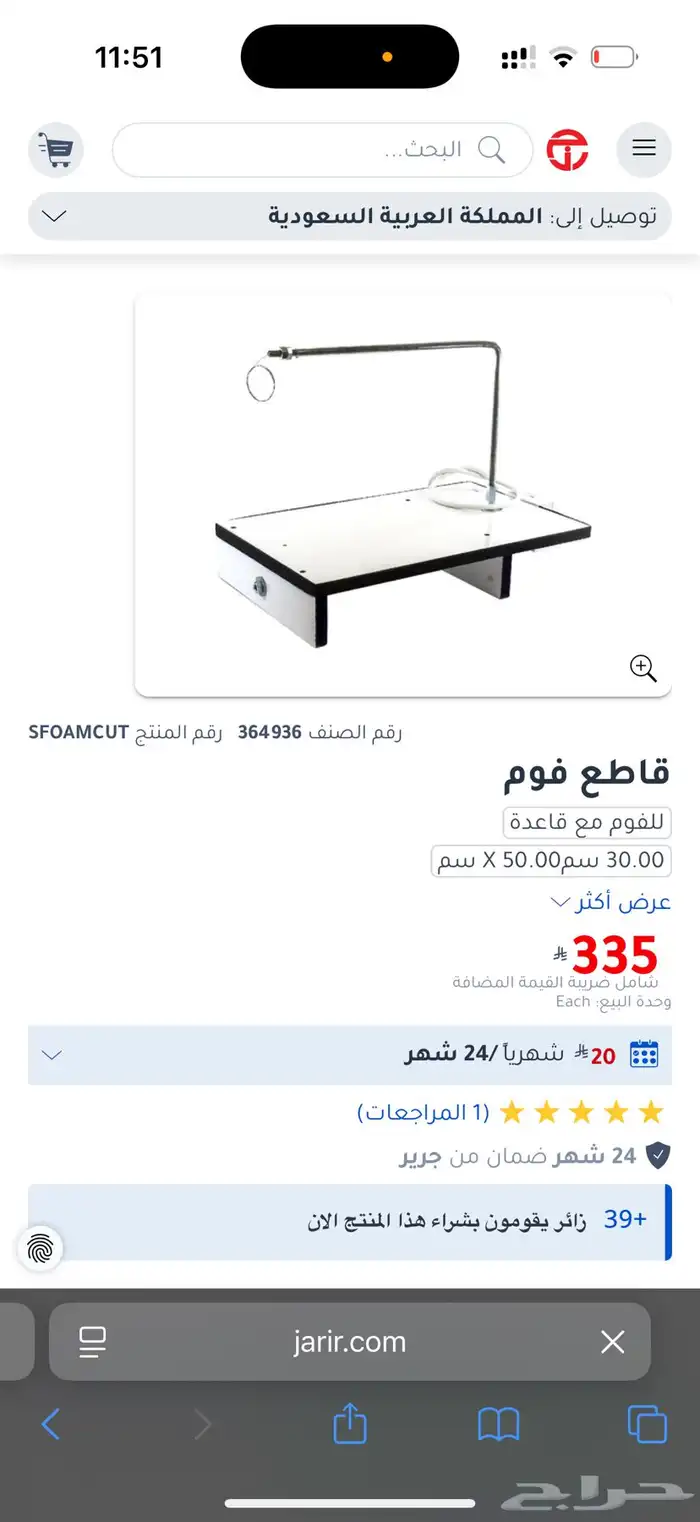700x1522 pixels.
Task: Open the hamburger menu
Action: (644, 150)
